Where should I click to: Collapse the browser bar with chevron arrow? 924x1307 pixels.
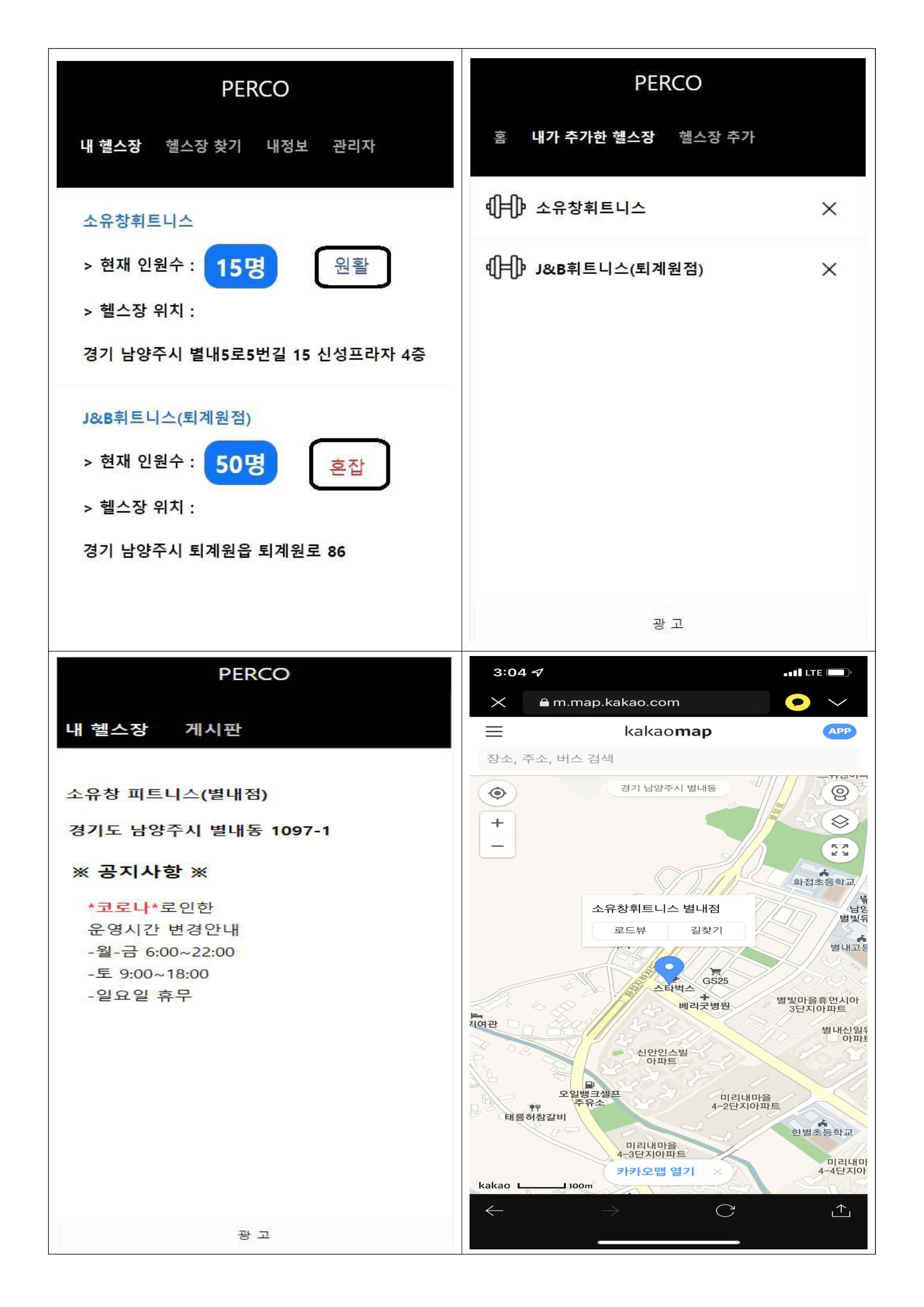[x=837, y=703]
